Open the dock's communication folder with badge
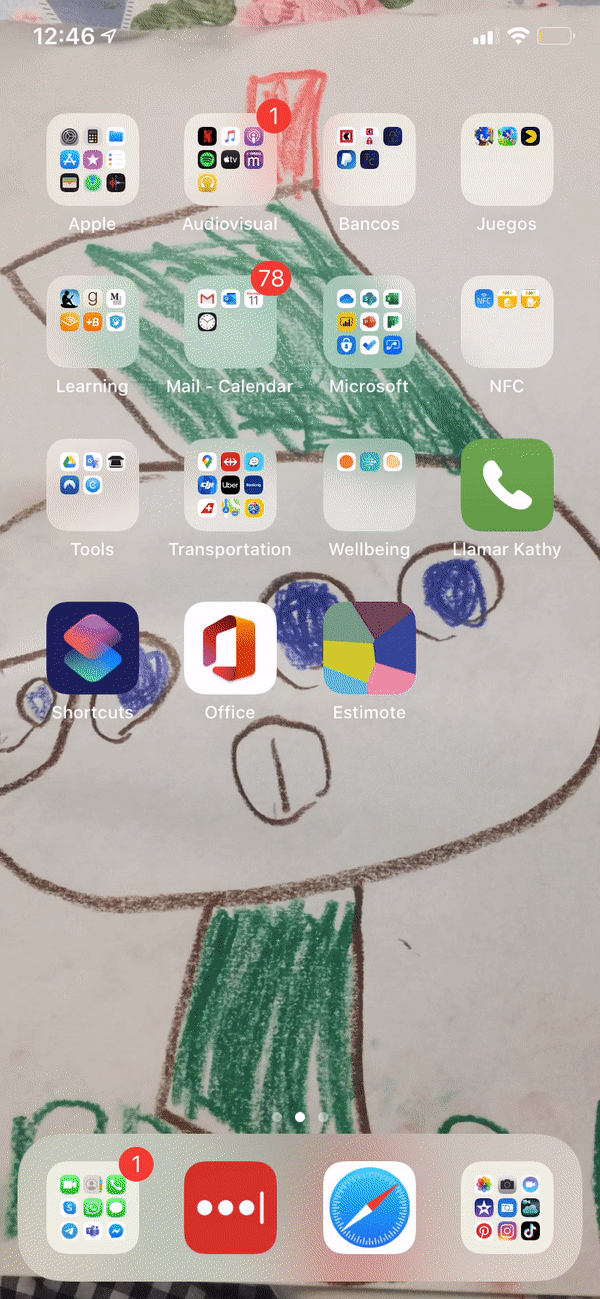The width and height of the screenshot is (600, 1299). (x=92, y=1208)
